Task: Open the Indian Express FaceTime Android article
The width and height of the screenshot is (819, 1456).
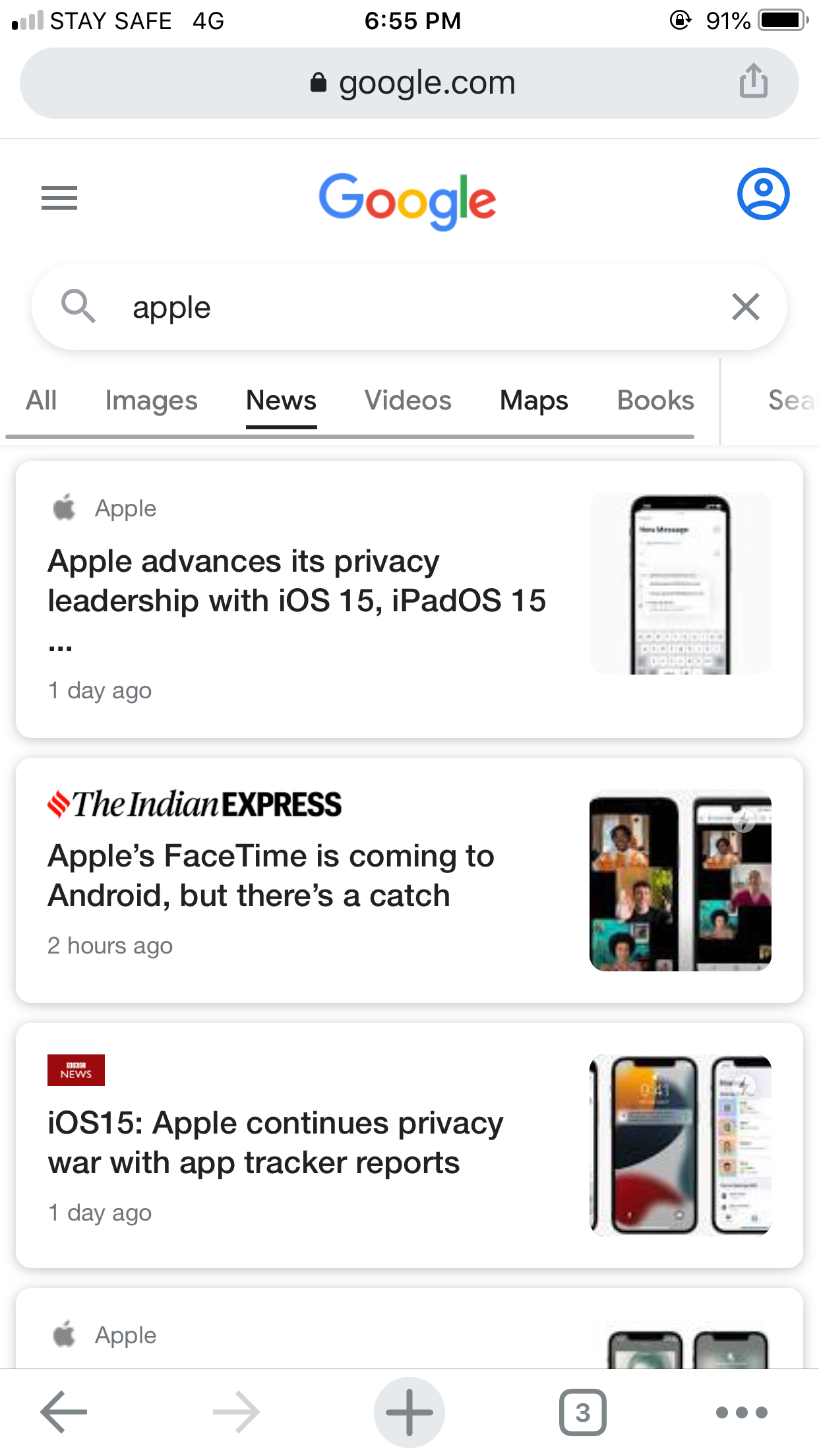Action: 270,876
